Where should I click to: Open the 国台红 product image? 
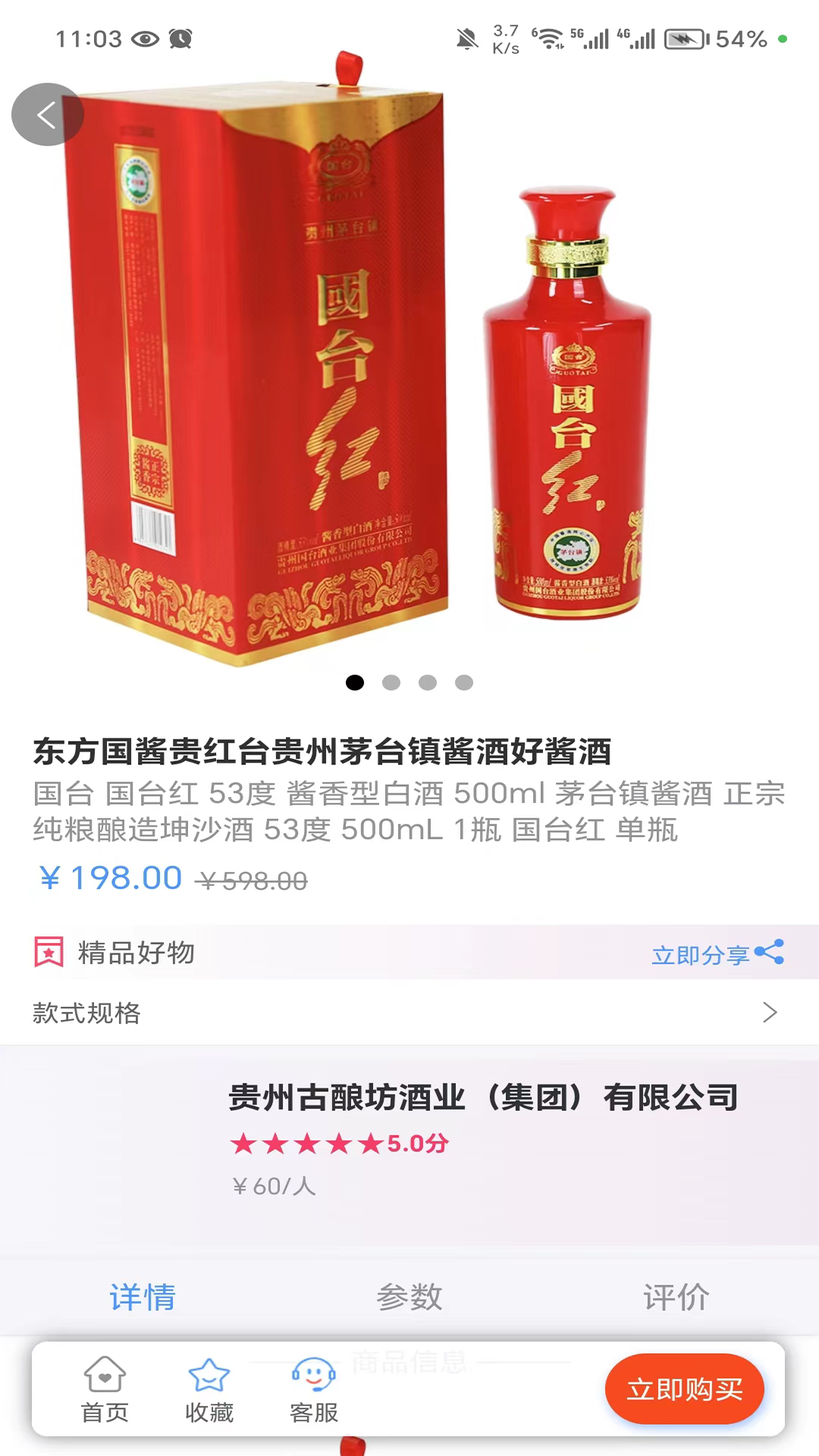pyautogui.click(x=409, y=364)
